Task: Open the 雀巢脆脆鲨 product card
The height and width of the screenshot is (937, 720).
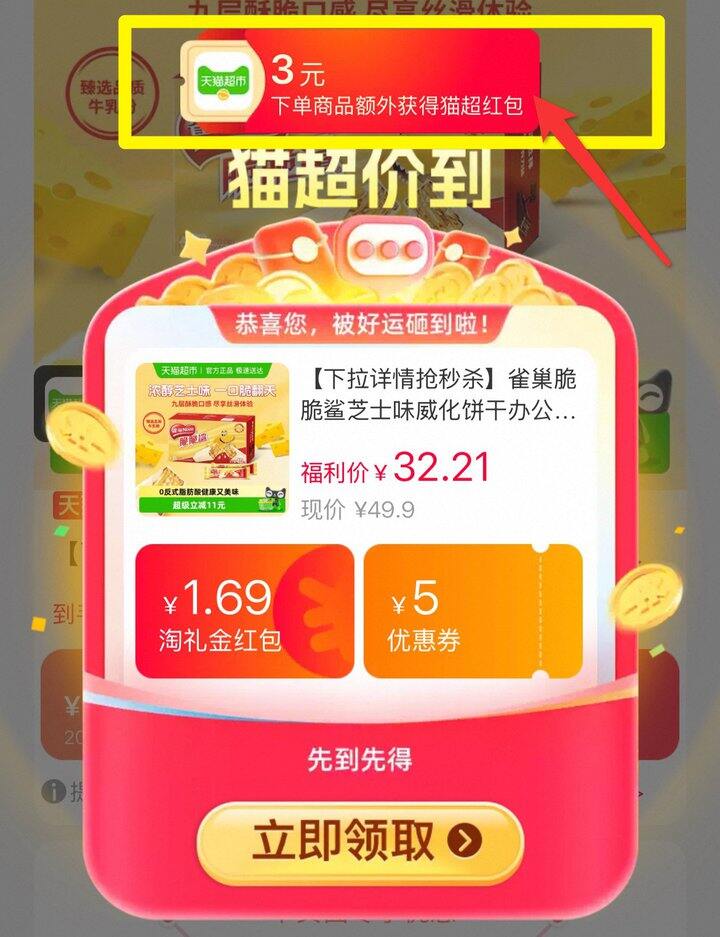Action: [x=359, y=440]
